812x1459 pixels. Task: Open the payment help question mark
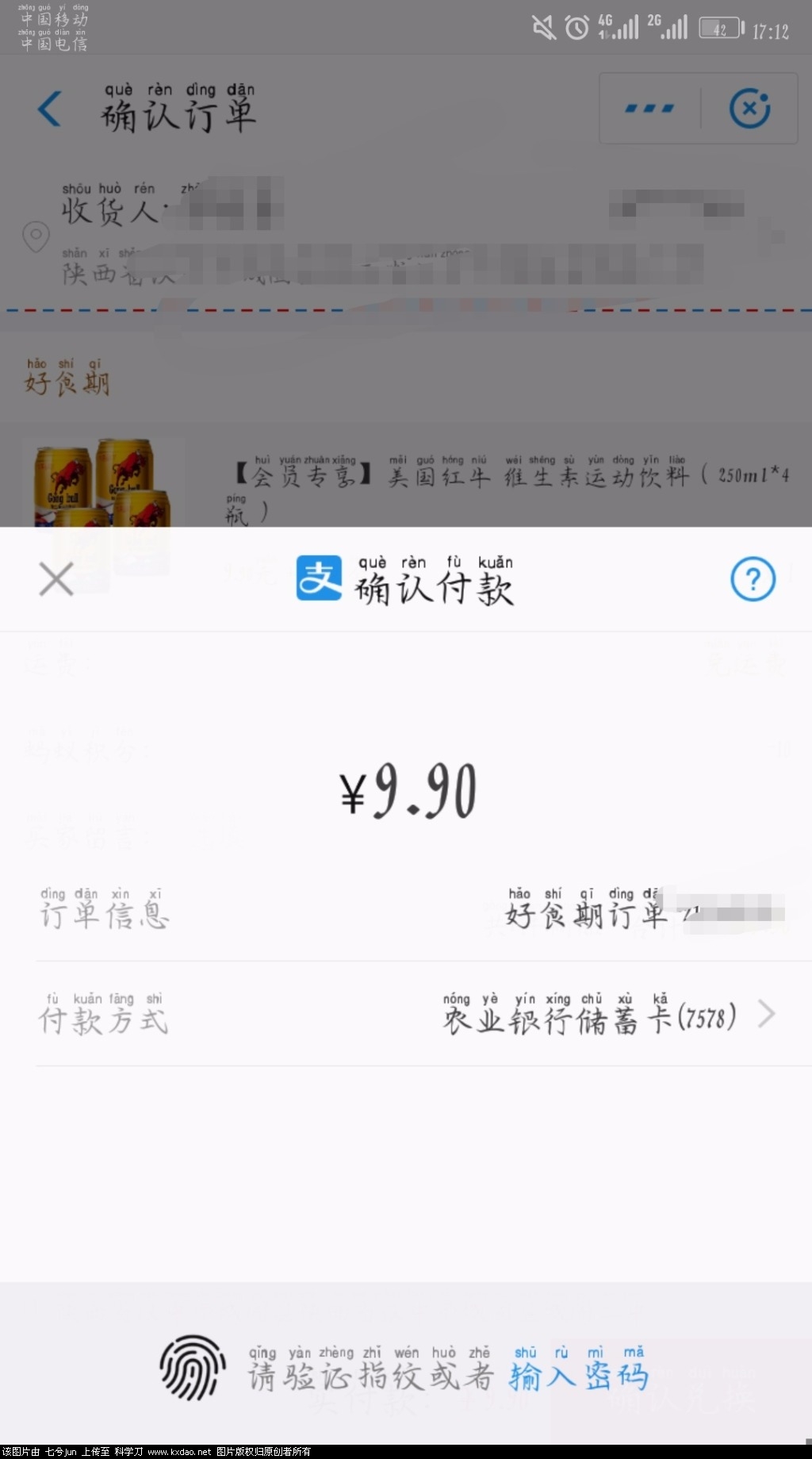[753, 580]
